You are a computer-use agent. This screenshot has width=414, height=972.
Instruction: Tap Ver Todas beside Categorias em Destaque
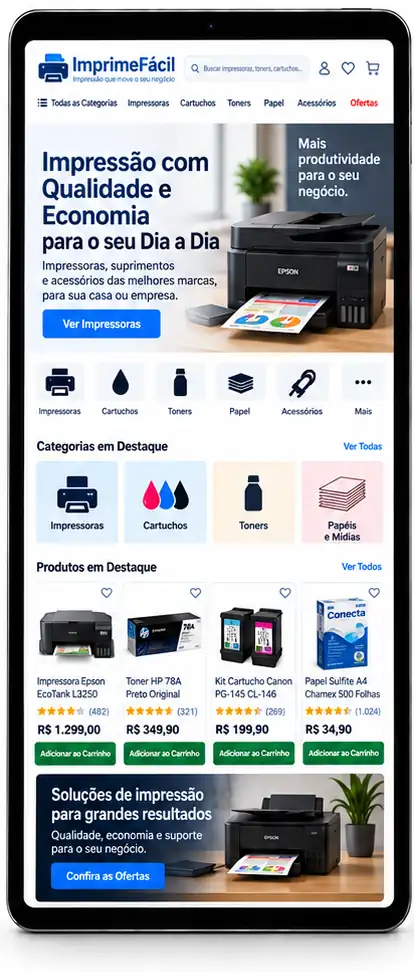(363, 446)
